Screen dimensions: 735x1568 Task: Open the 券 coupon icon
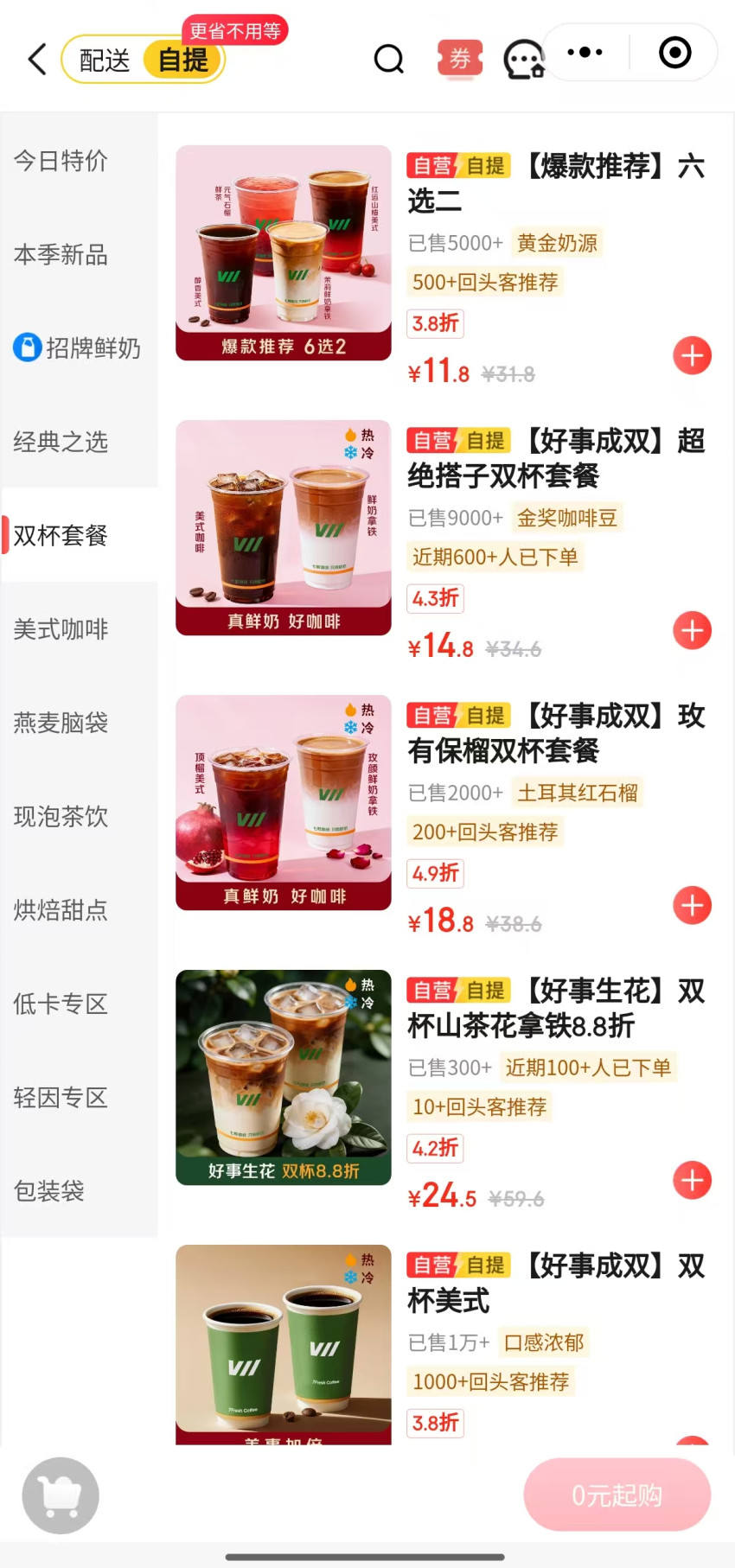pyautogui.click(x=460, y=59)
